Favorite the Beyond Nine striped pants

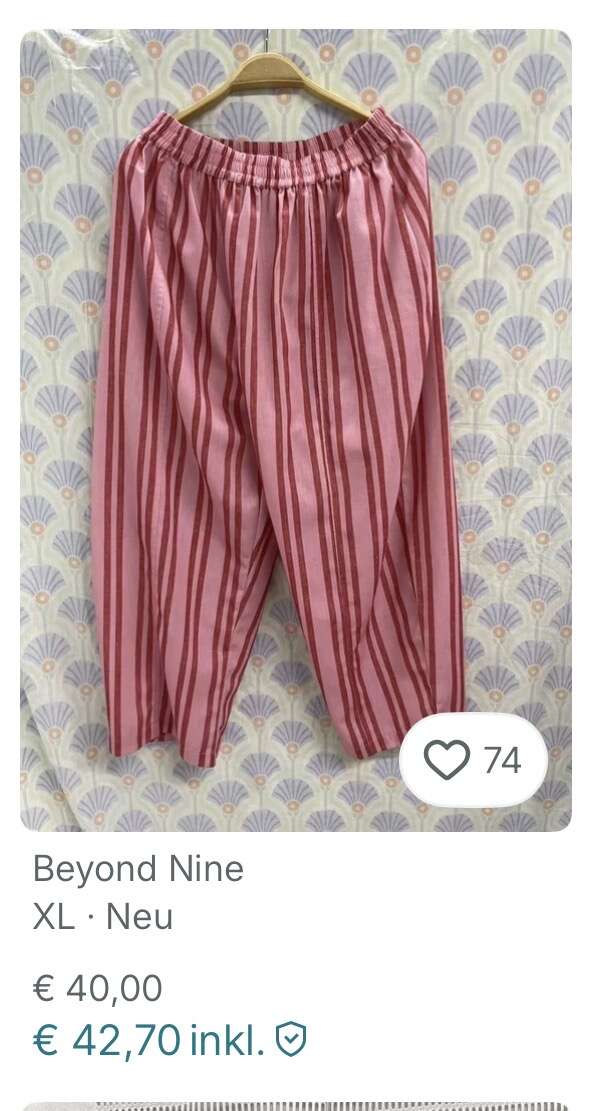tap(473, 760)
